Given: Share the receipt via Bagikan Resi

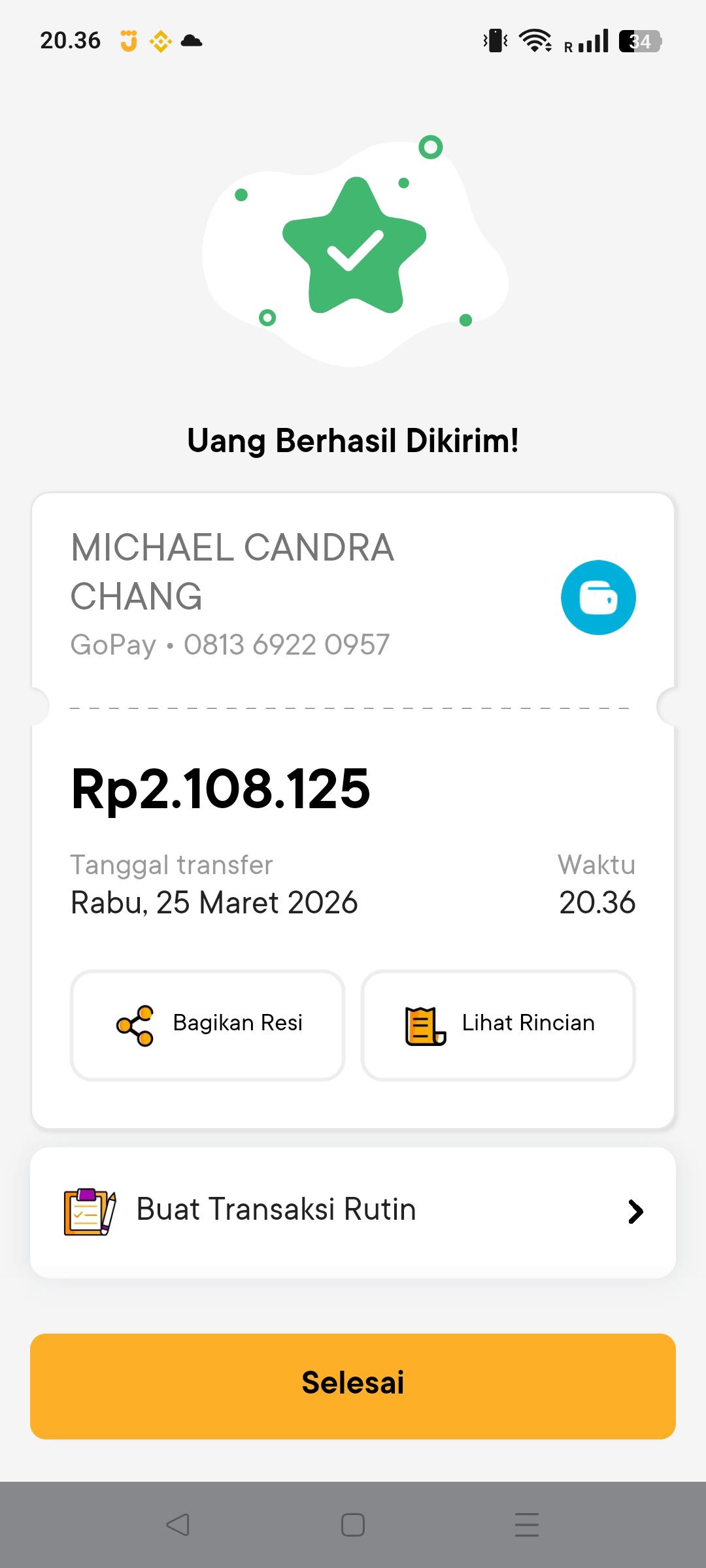Looking at the screenshot, I should [207, 1024].
